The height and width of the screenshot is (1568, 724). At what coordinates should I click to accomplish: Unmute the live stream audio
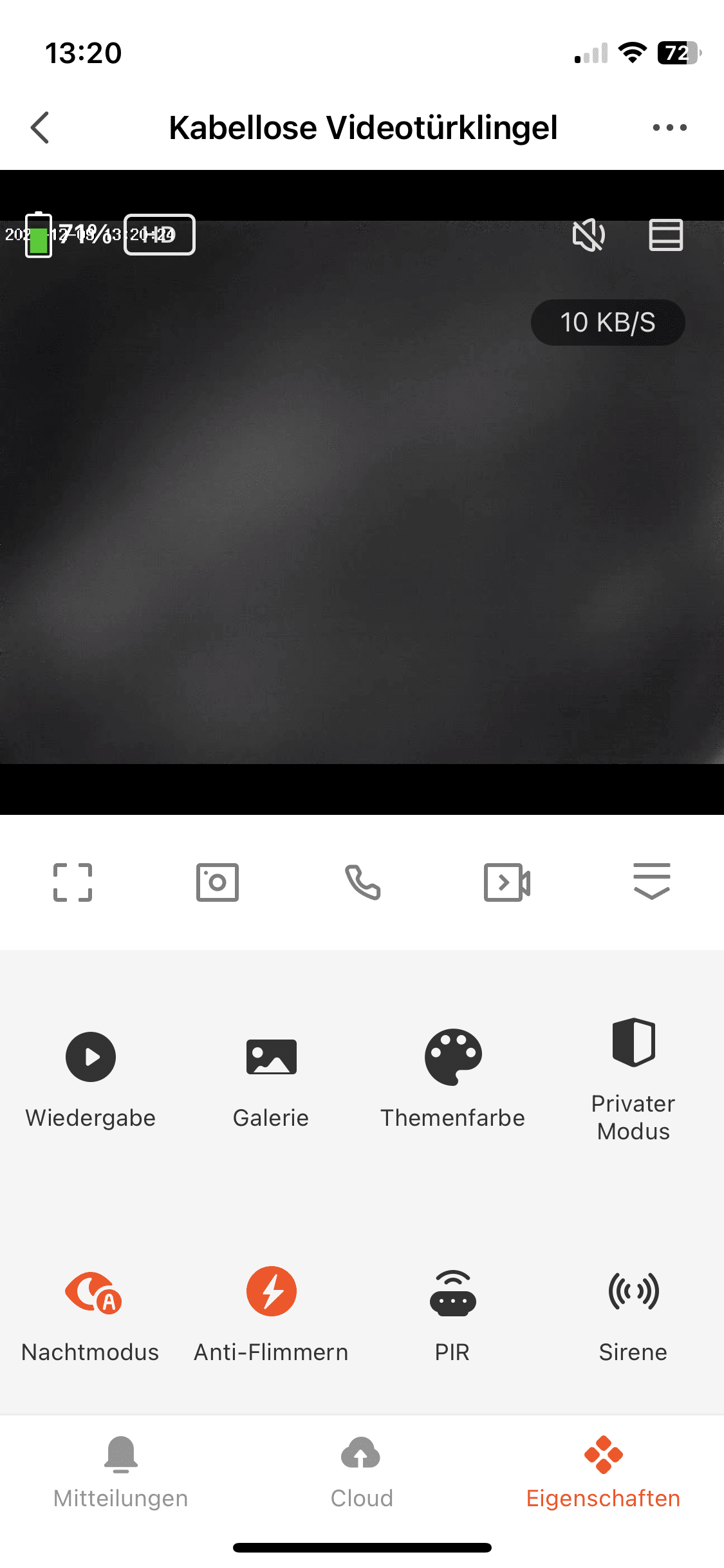pos(588,234)
